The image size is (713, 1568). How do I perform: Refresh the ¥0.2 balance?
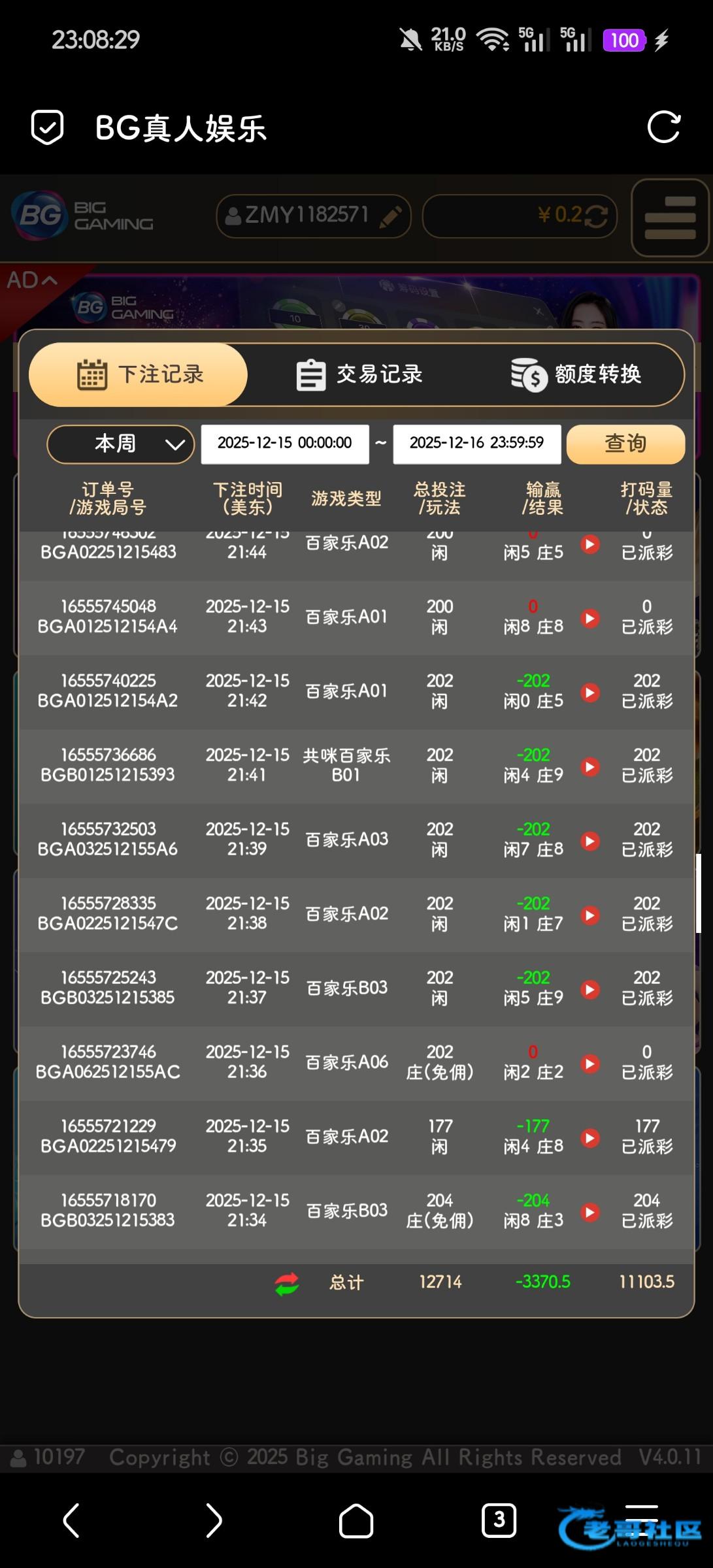pos(595,216)
